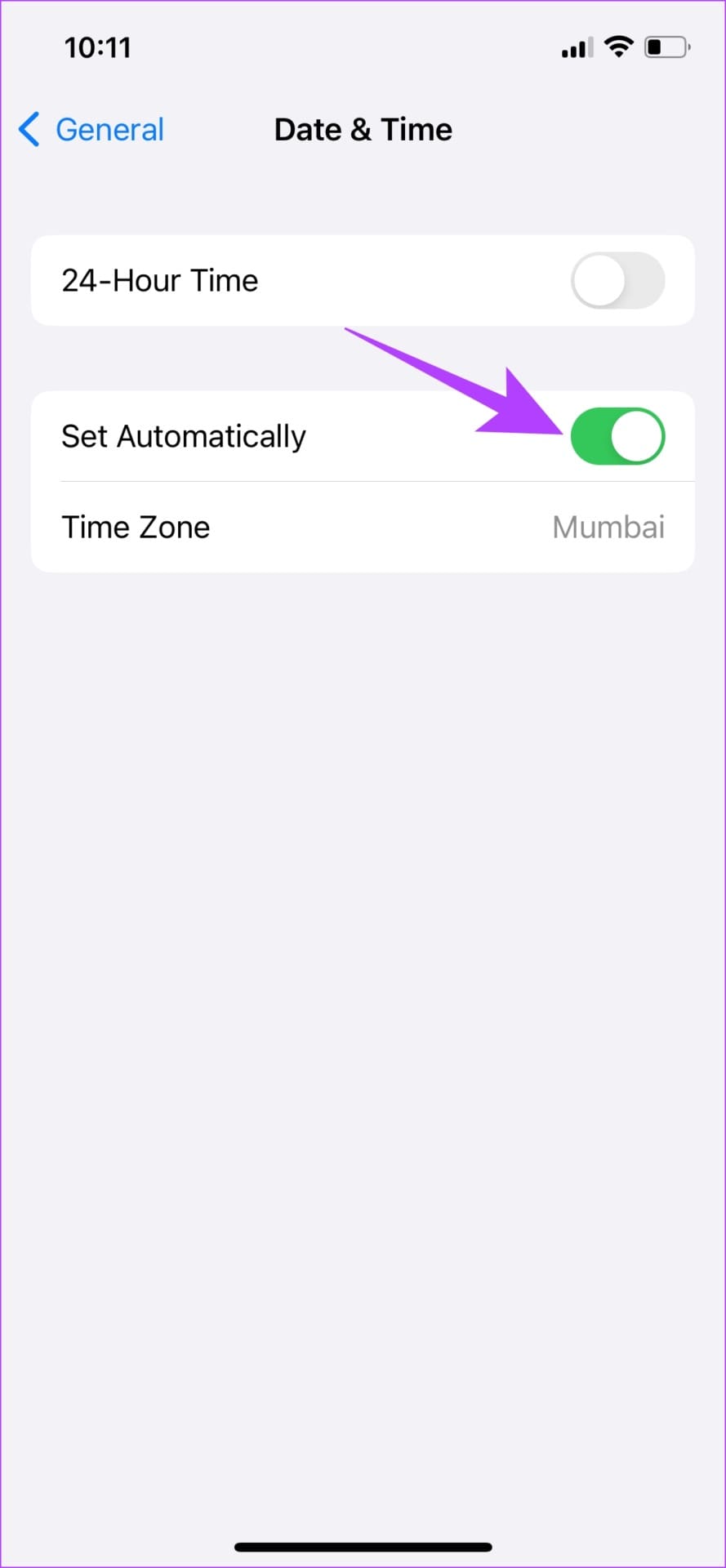Tap the 24-Hour Time row label
726x1568 pixels.
point(159,280)
